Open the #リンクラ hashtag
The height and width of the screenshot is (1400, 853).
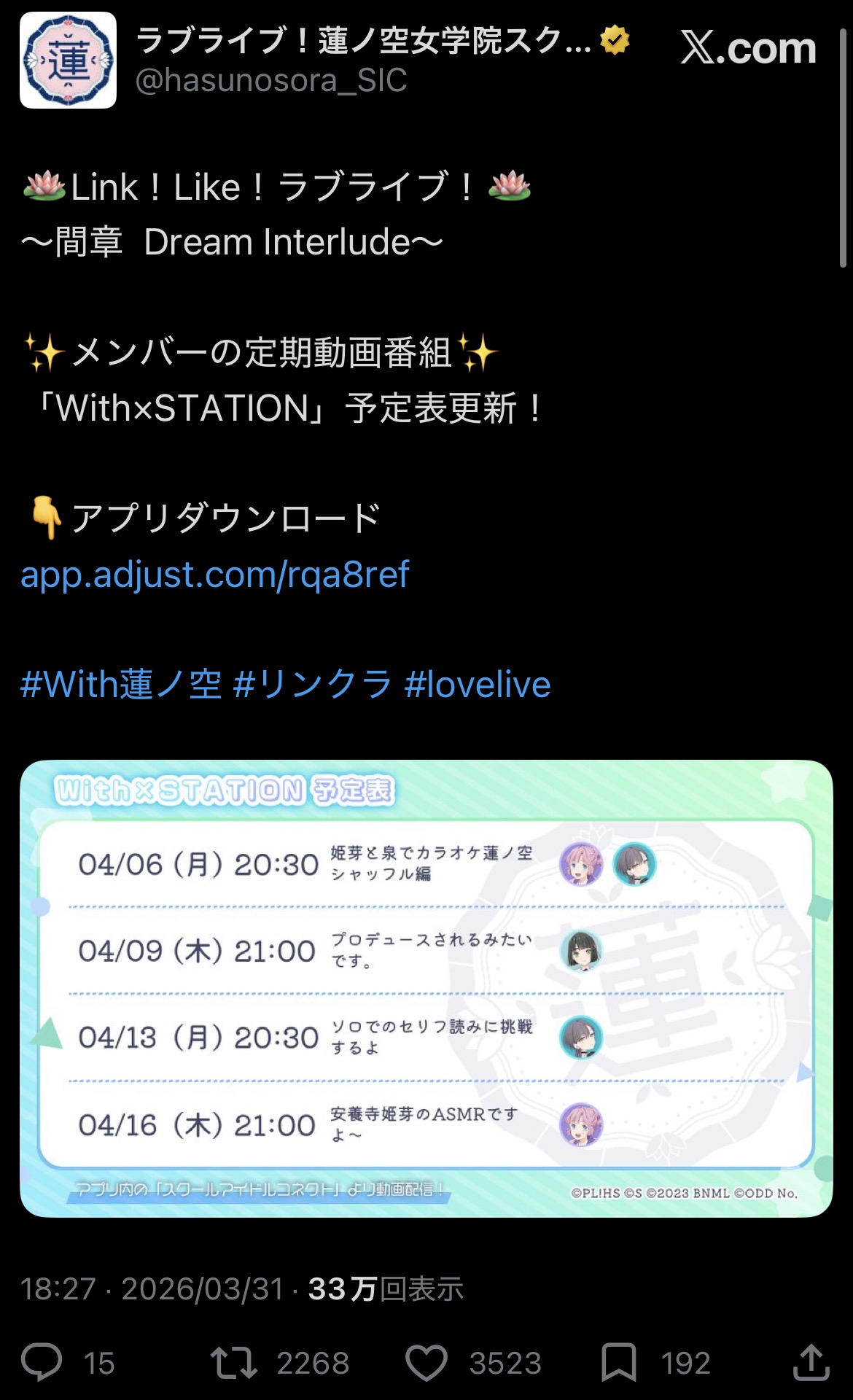tap(313, 685)
